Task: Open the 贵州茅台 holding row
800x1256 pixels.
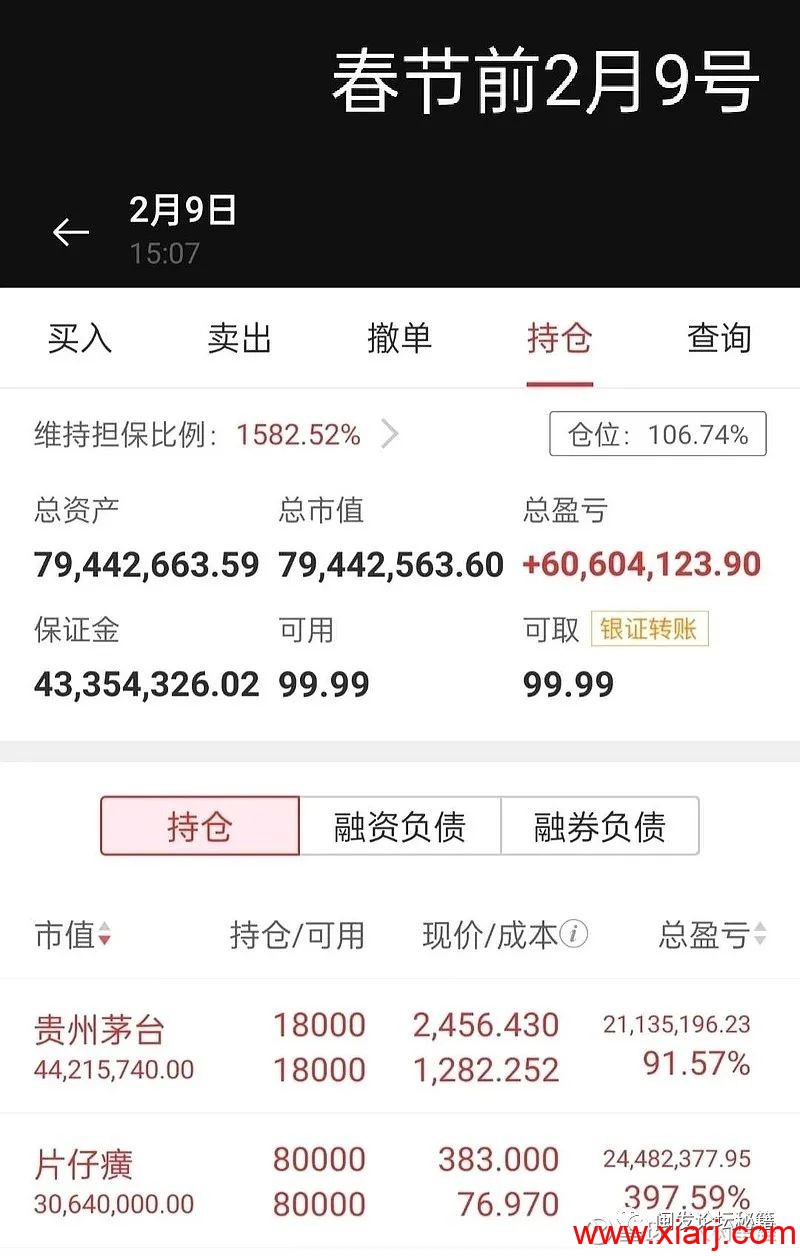Action: 400,1046
